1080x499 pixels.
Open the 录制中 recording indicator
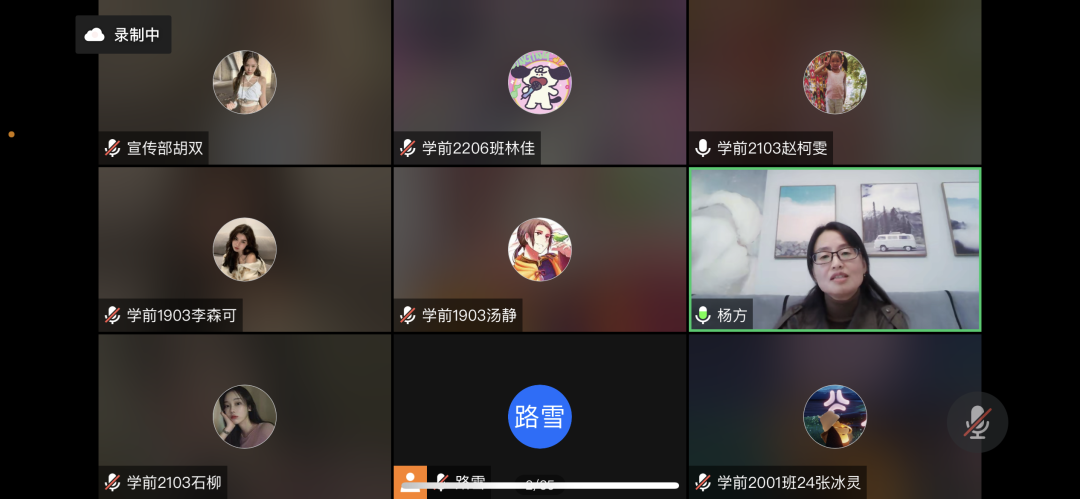[x=123, y=35]
